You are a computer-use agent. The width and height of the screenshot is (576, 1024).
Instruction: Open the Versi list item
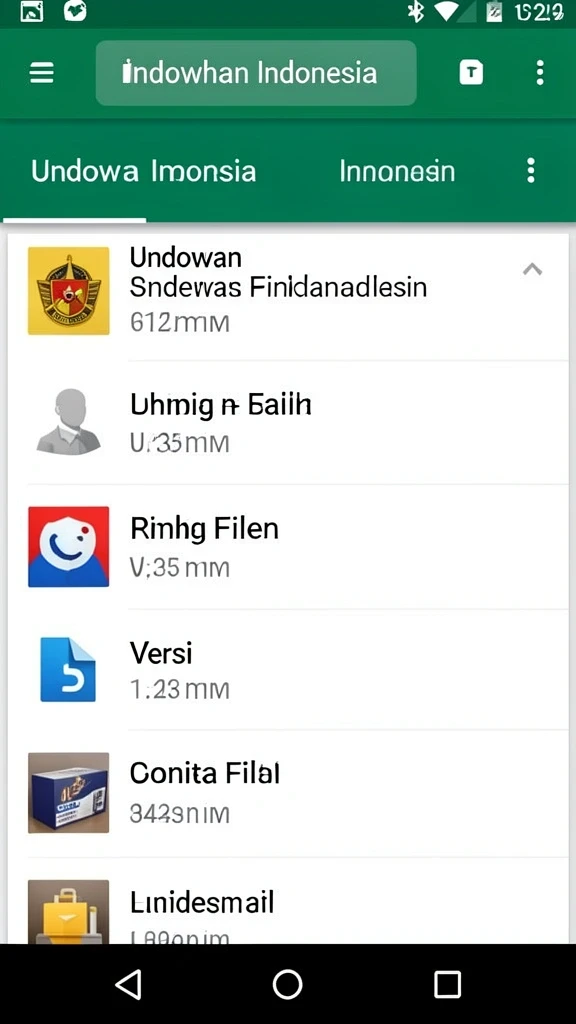288,669
